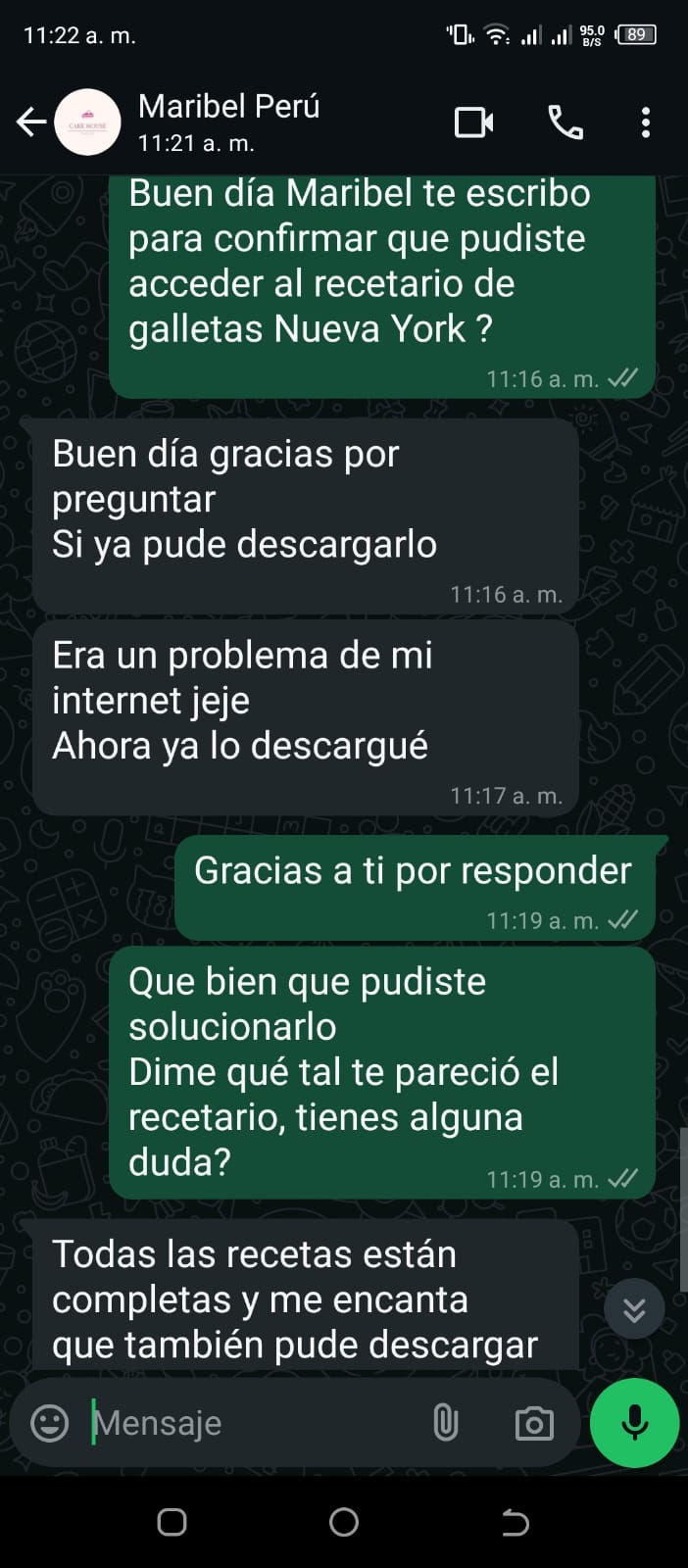Open the camera from the message bar
Viewport: 688px width, 1568px height.
(534, 1423)
